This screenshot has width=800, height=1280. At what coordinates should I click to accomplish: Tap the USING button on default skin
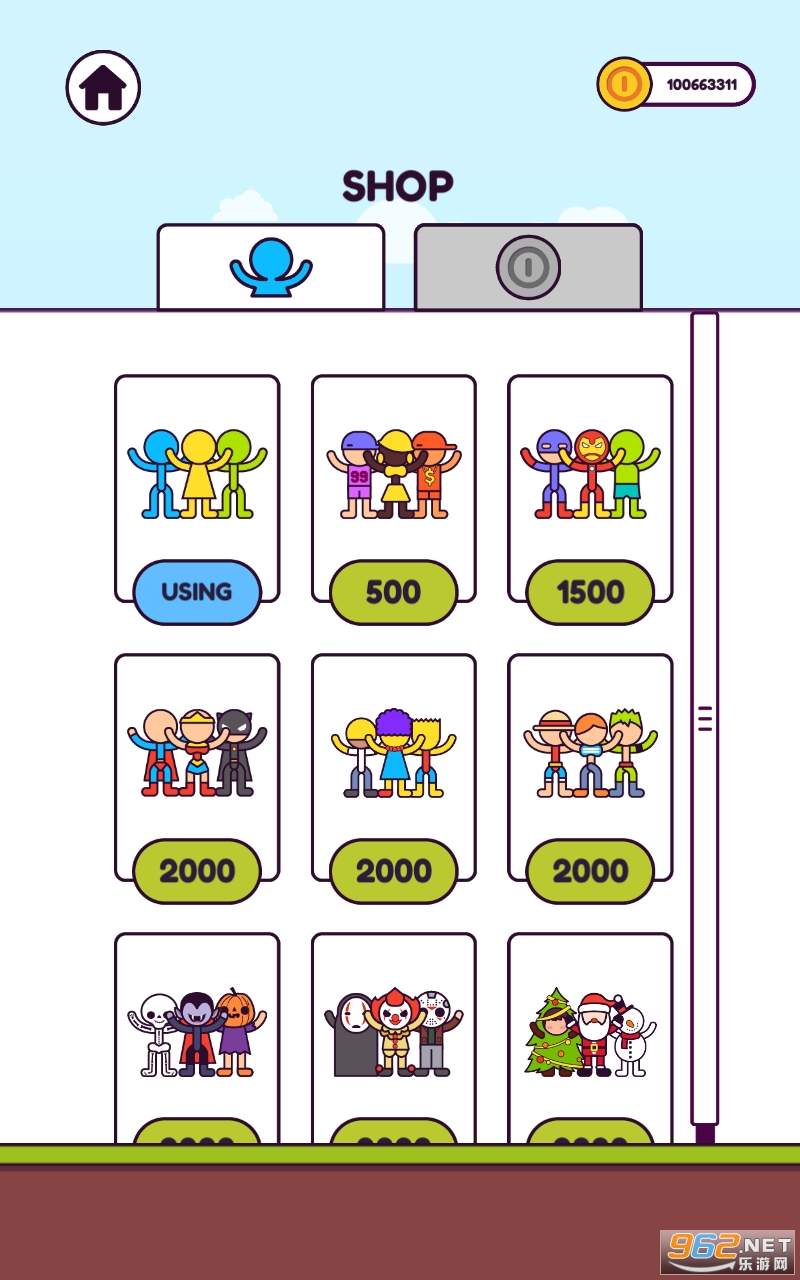click(197, 592)
